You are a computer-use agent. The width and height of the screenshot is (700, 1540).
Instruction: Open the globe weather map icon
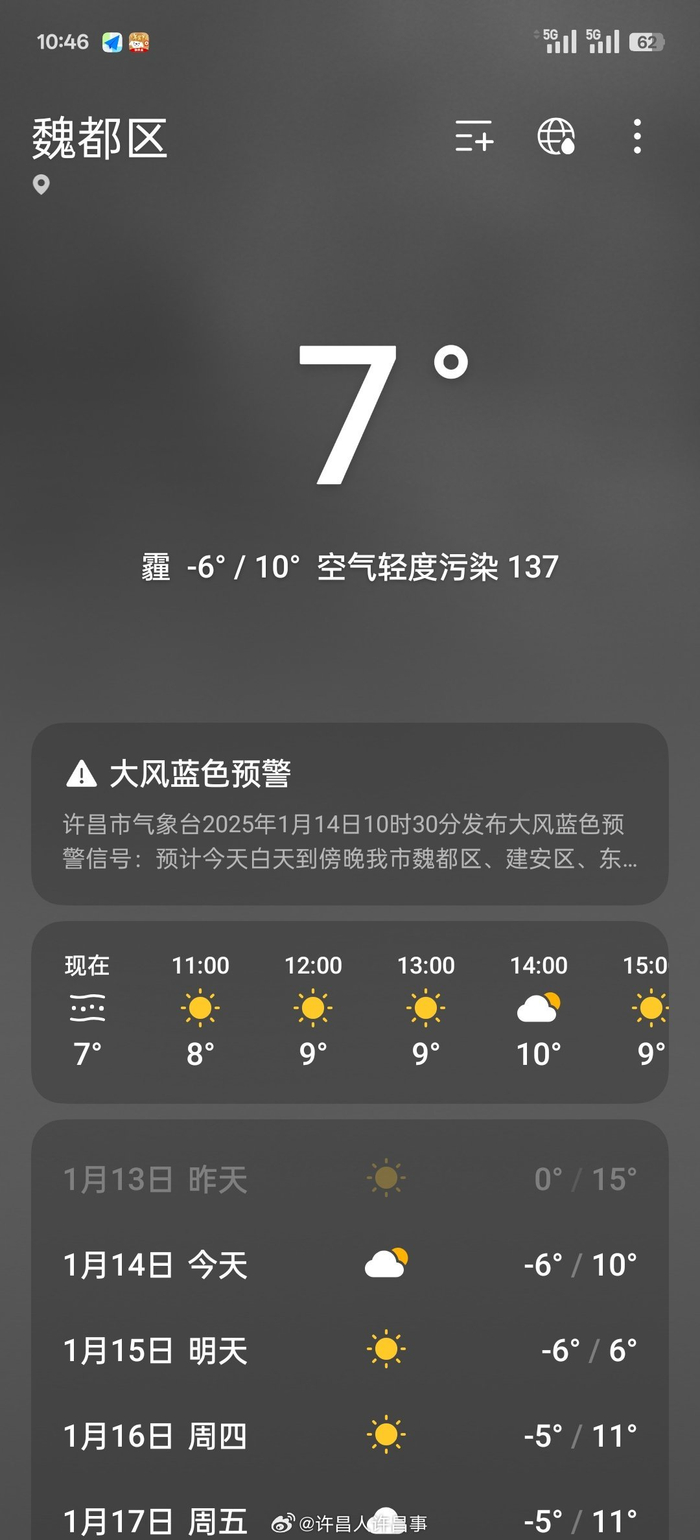coord(556,136)
